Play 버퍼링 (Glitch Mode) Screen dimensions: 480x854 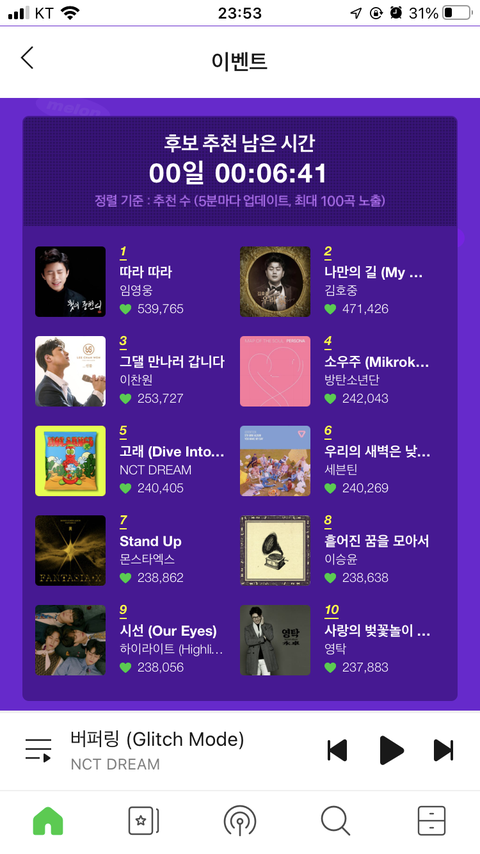pyautogui.click(x=391, y=751)
